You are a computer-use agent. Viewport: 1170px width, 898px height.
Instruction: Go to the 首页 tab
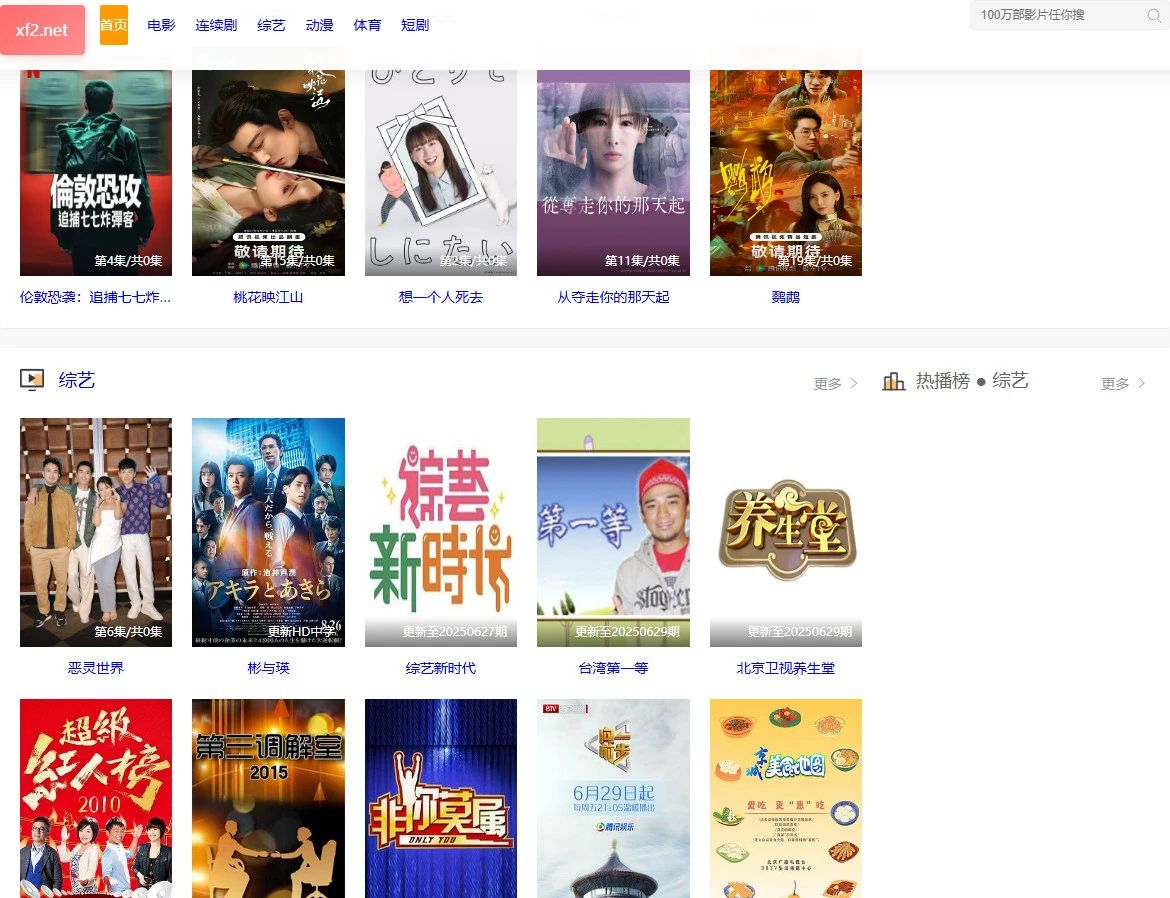coord(114,25)
